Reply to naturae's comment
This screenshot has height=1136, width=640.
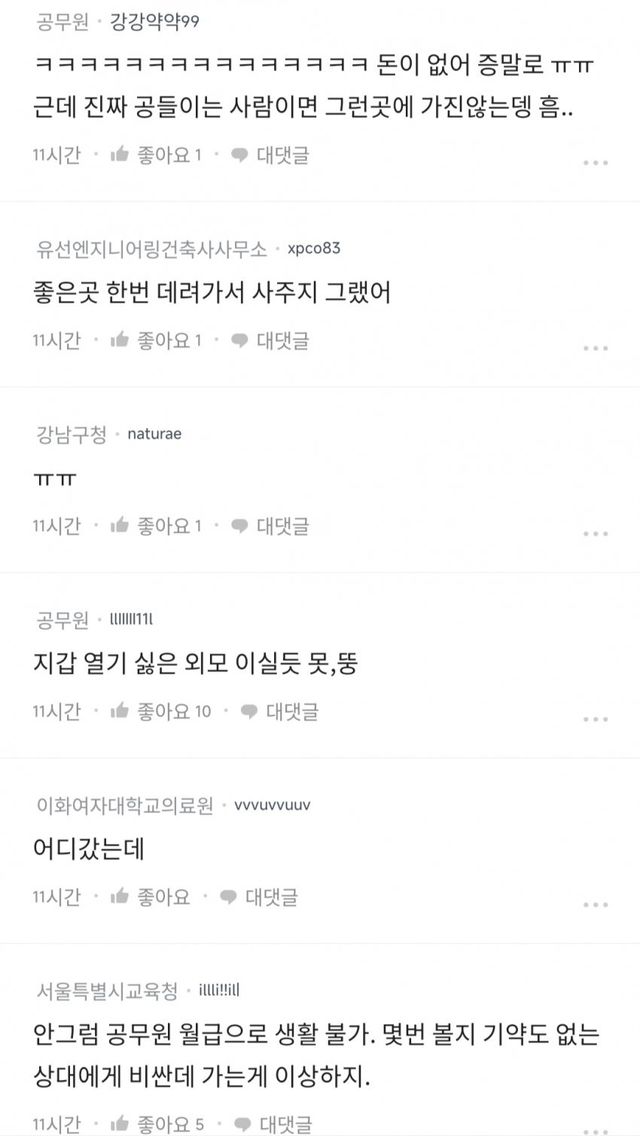[x=270, y=525]
